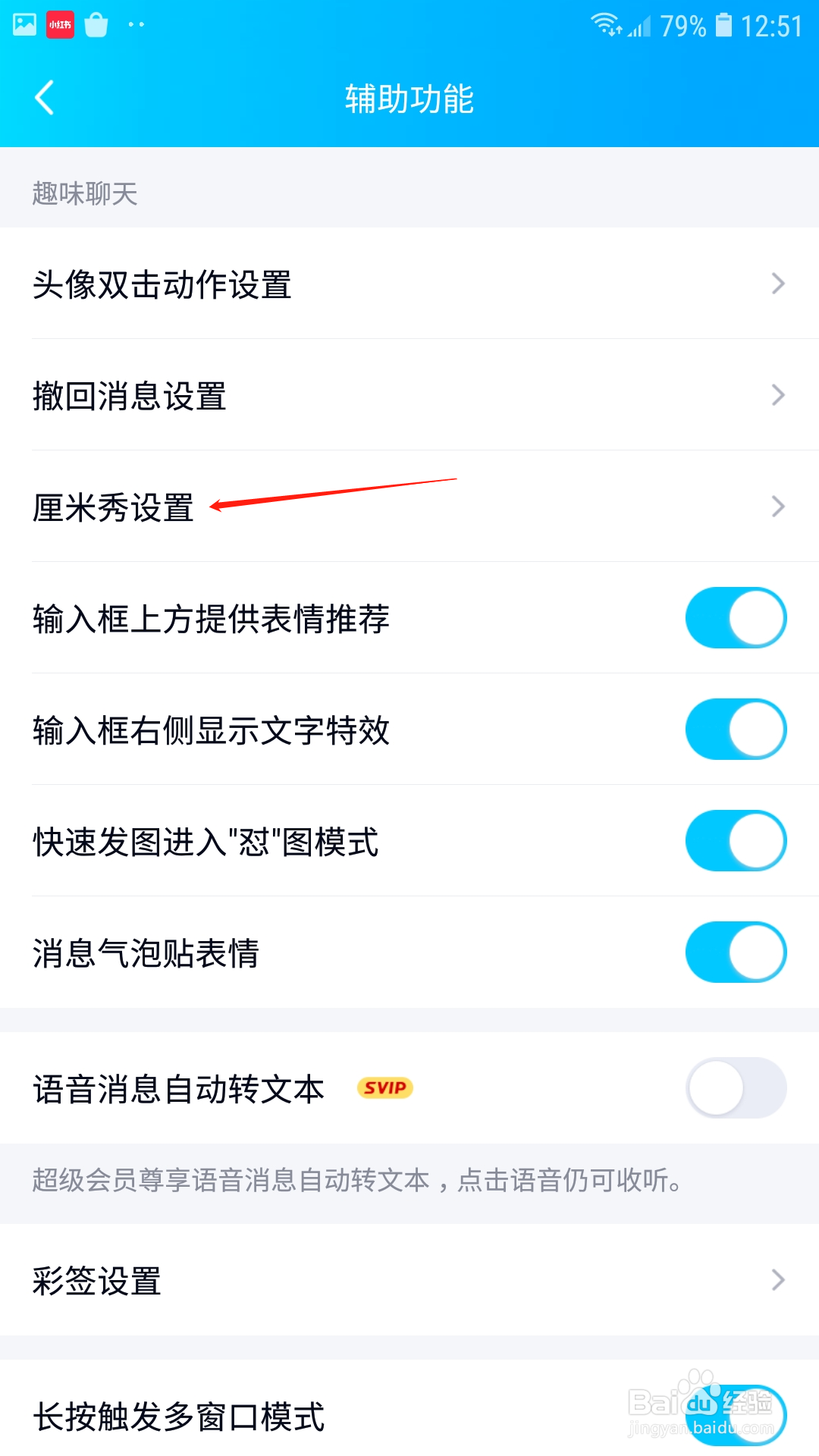Select the 辅助功能 title bar

[x=408, y=99]
